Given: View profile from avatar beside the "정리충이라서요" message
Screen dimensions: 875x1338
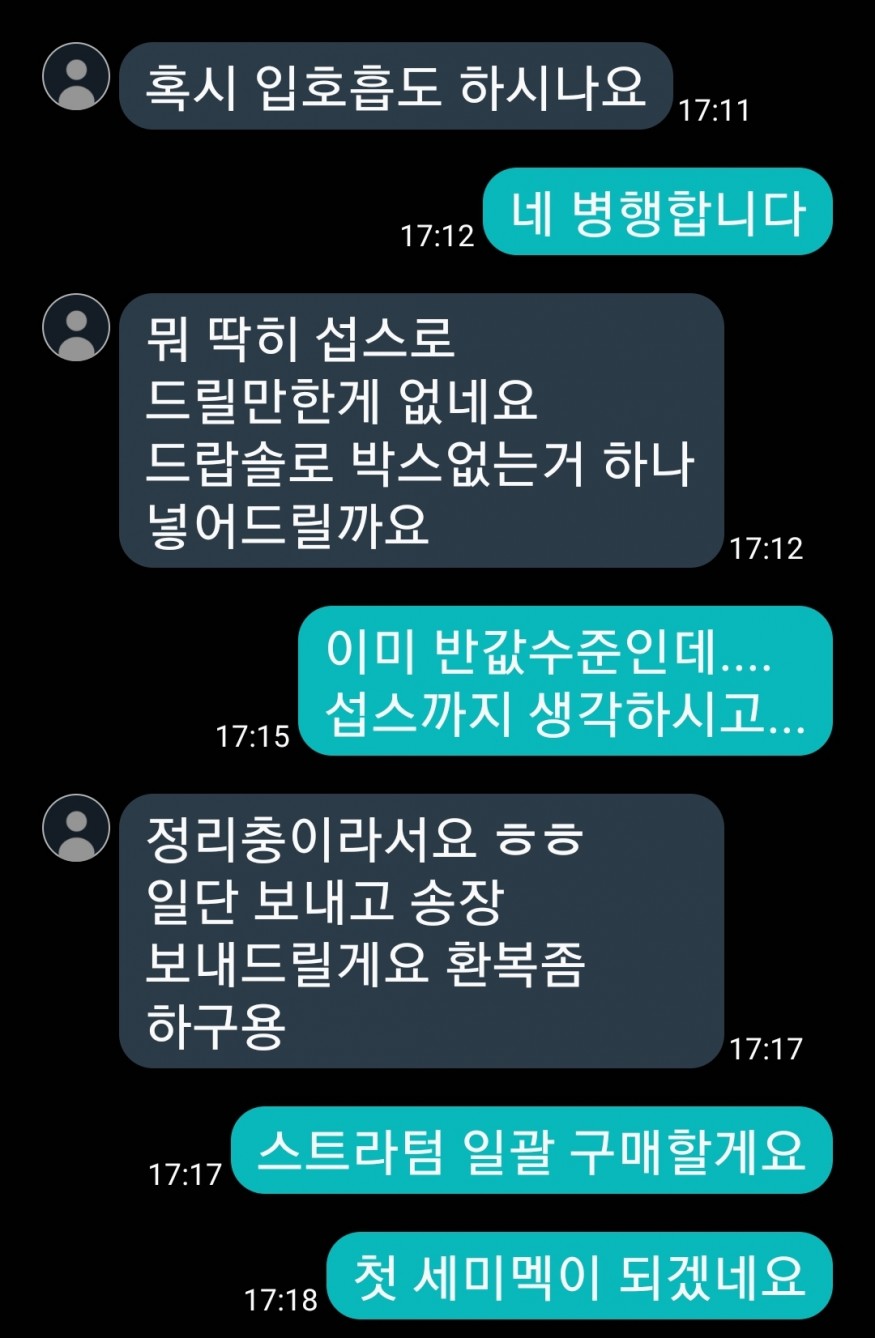Looking at the screenshot, I should (x=76, y=827).
